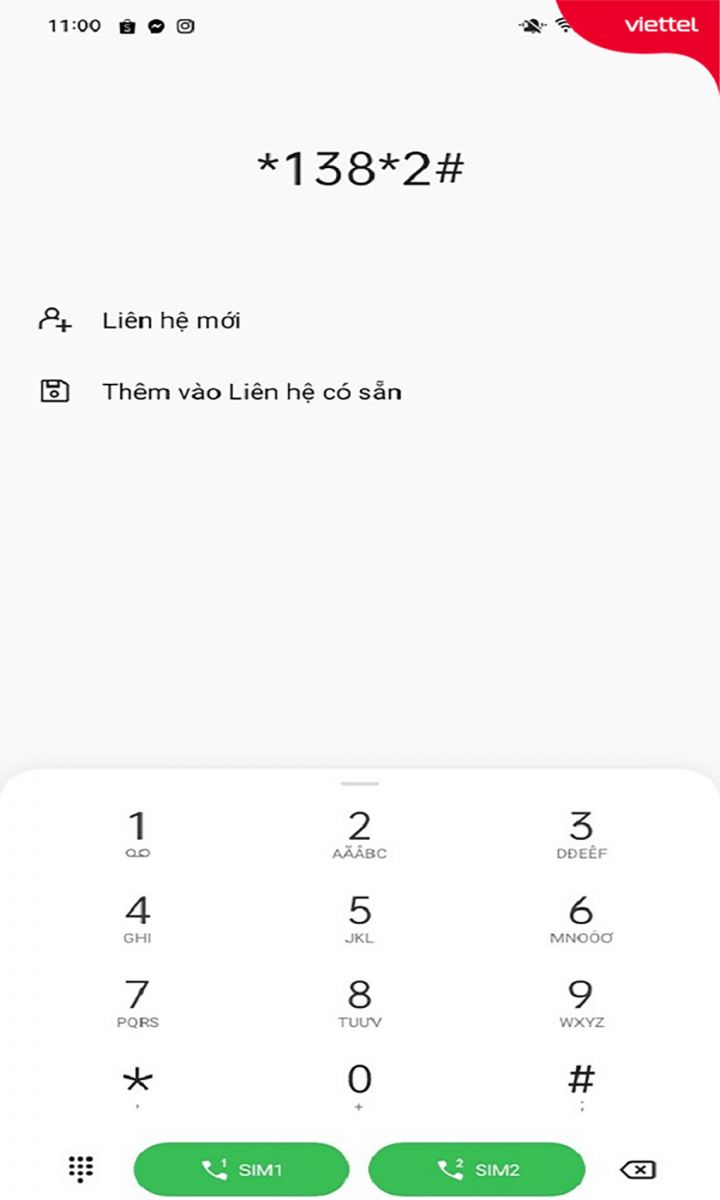The width and height of the screenshot is (720, 1200).
Task: Tap the star key
Action: coord(138,1087)
